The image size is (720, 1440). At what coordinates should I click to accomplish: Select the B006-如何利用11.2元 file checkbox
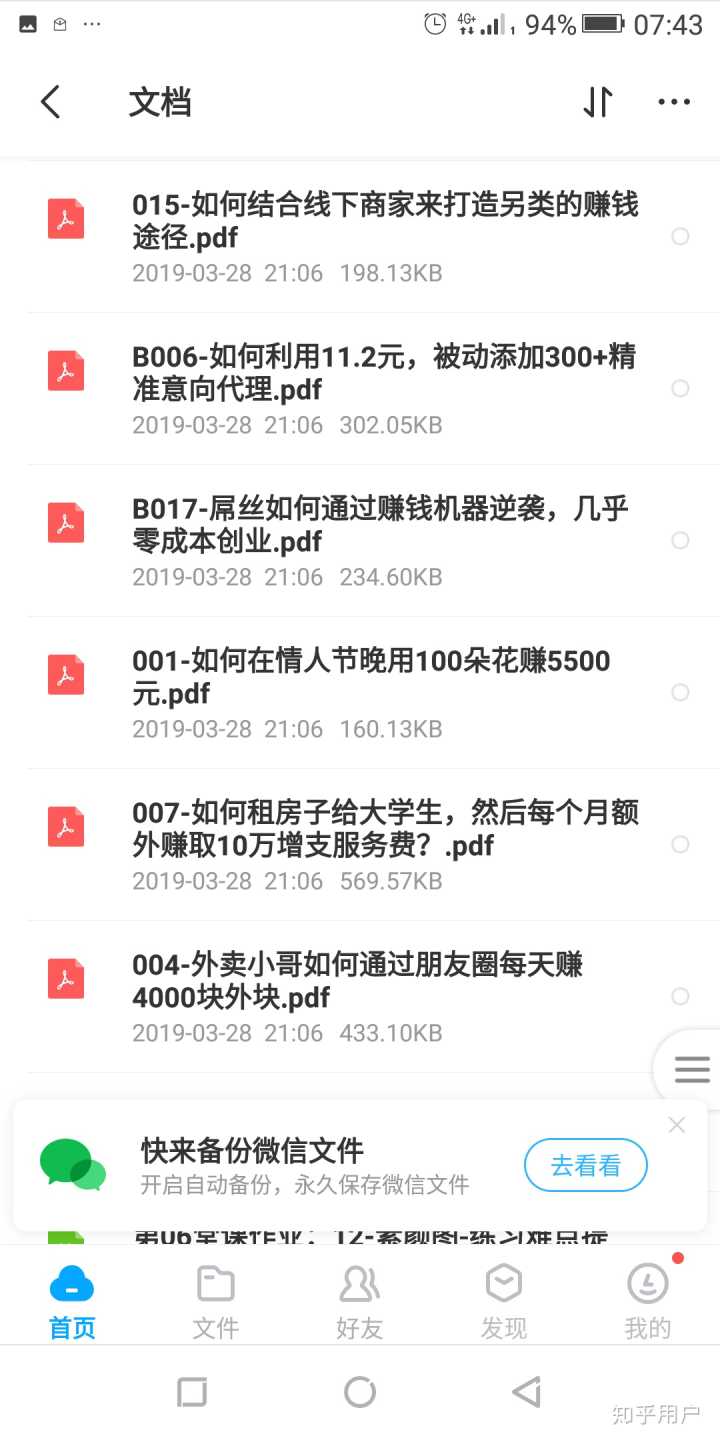pos(680,388)
